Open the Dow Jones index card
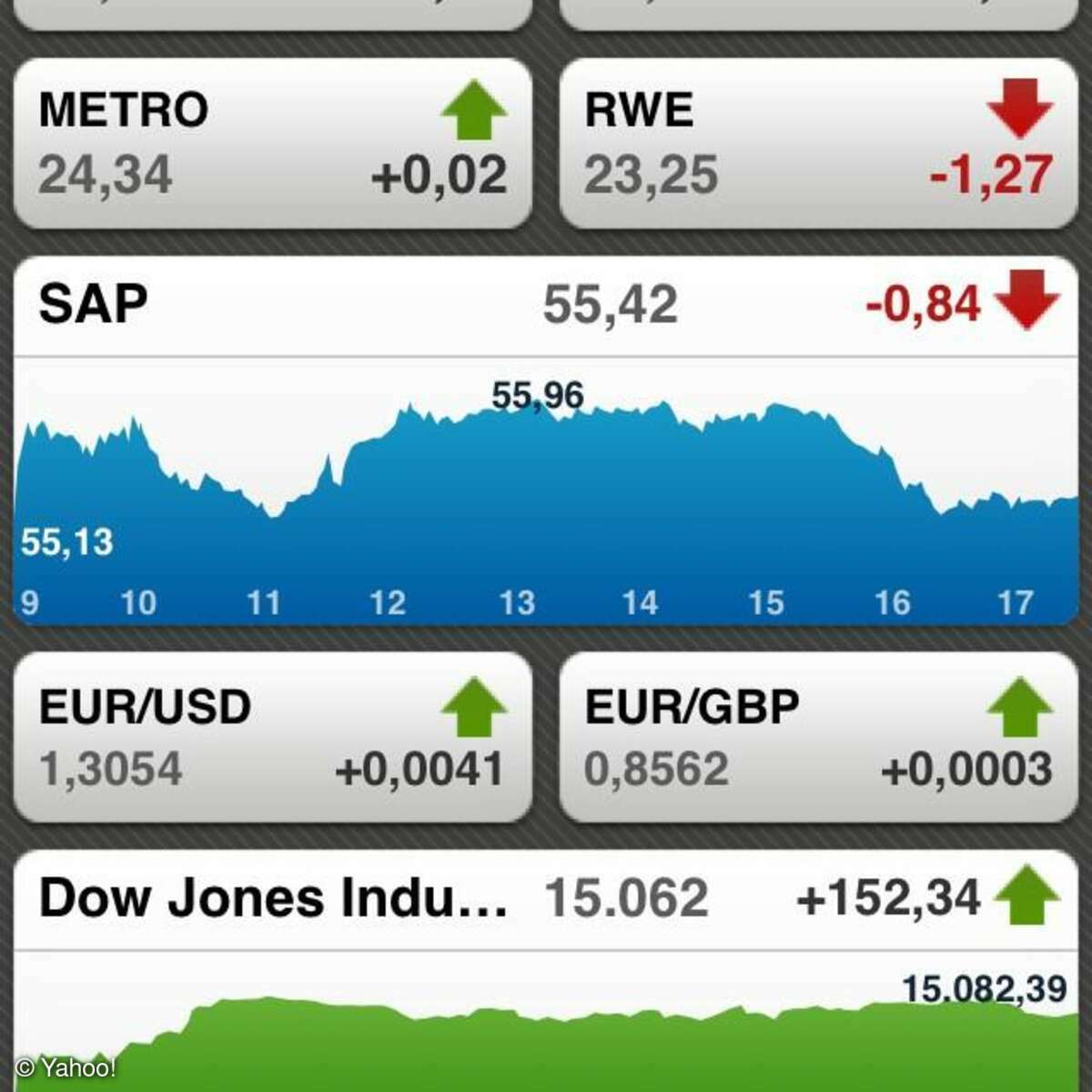 [x=546, y=969]
